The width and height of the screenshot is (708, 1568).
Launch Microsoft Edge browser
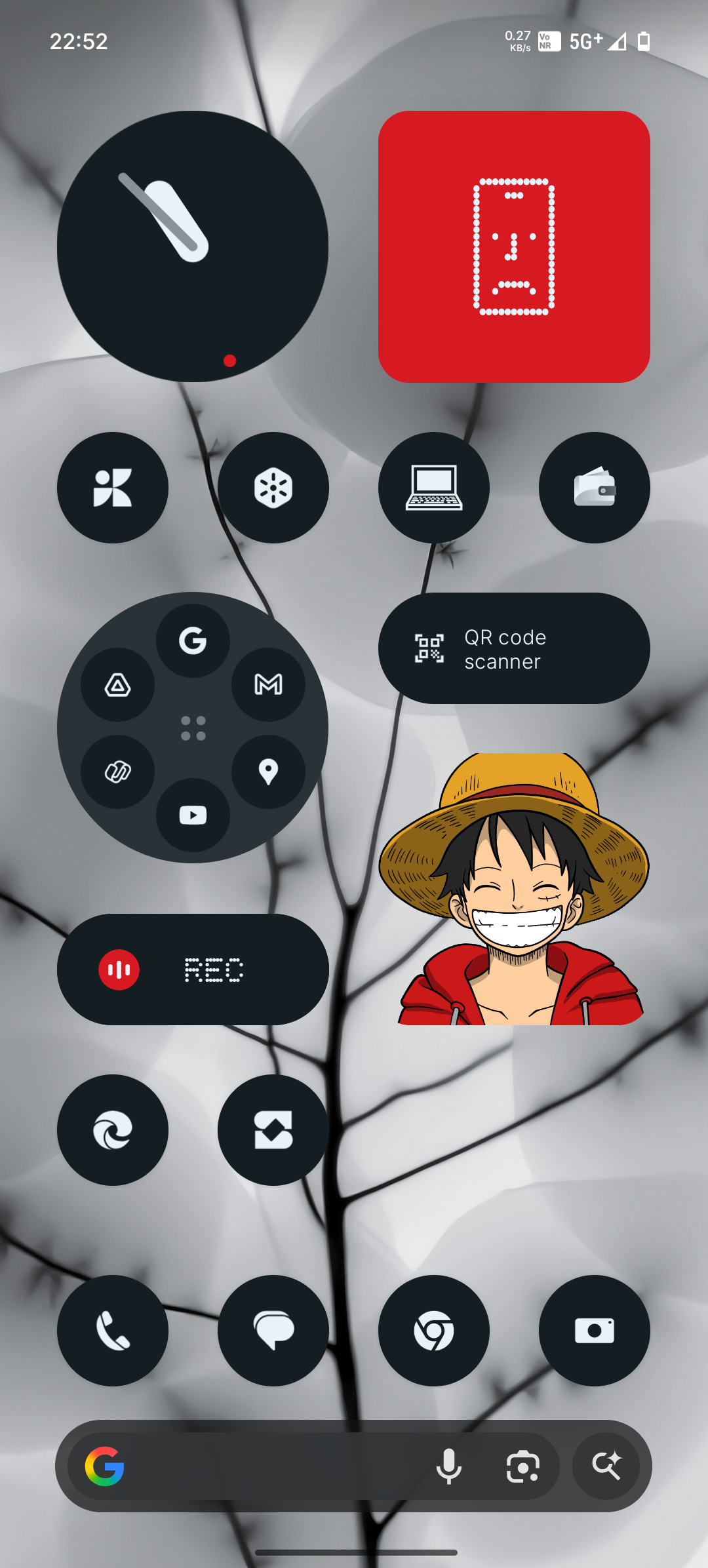[113, 1130]
